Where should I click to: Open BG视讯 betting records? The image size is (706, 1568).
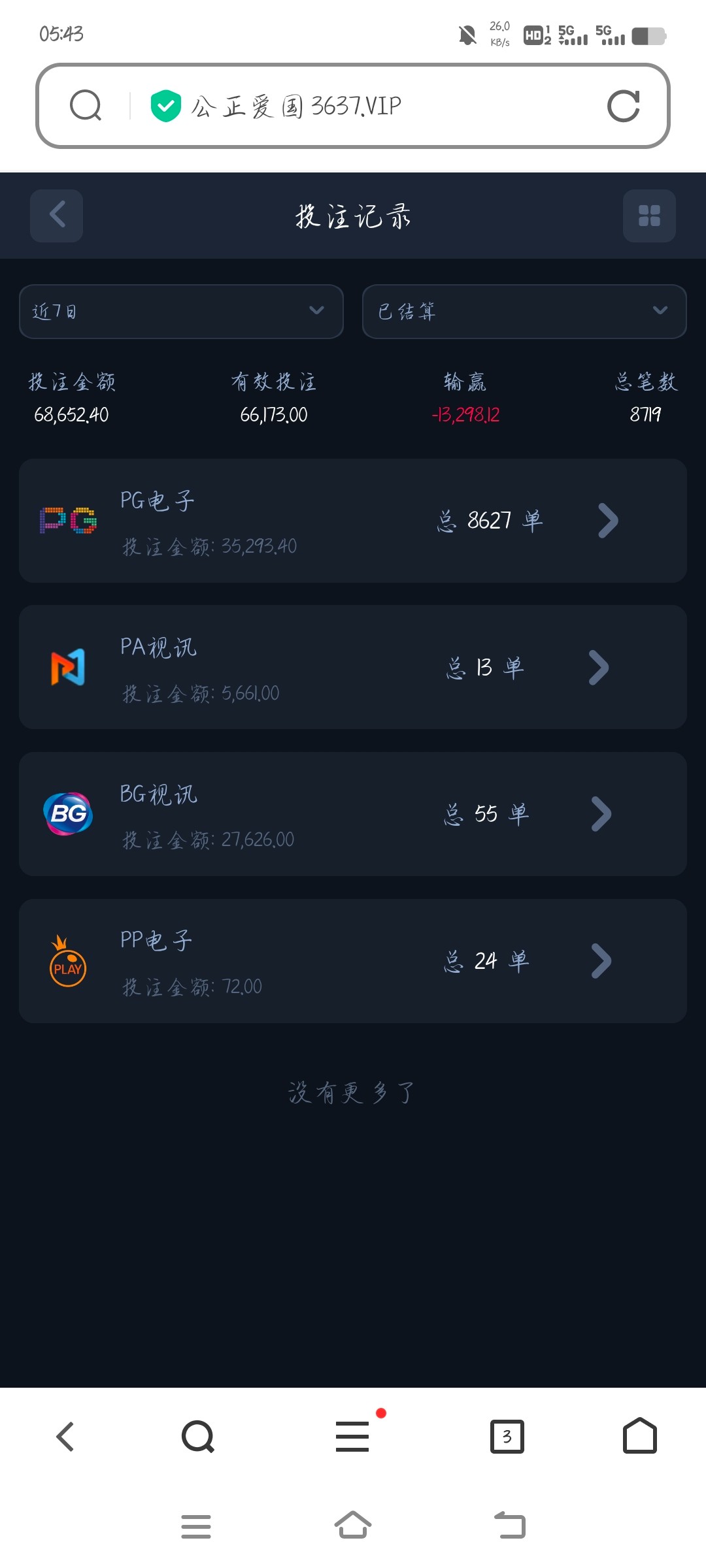tap(353, 814)
